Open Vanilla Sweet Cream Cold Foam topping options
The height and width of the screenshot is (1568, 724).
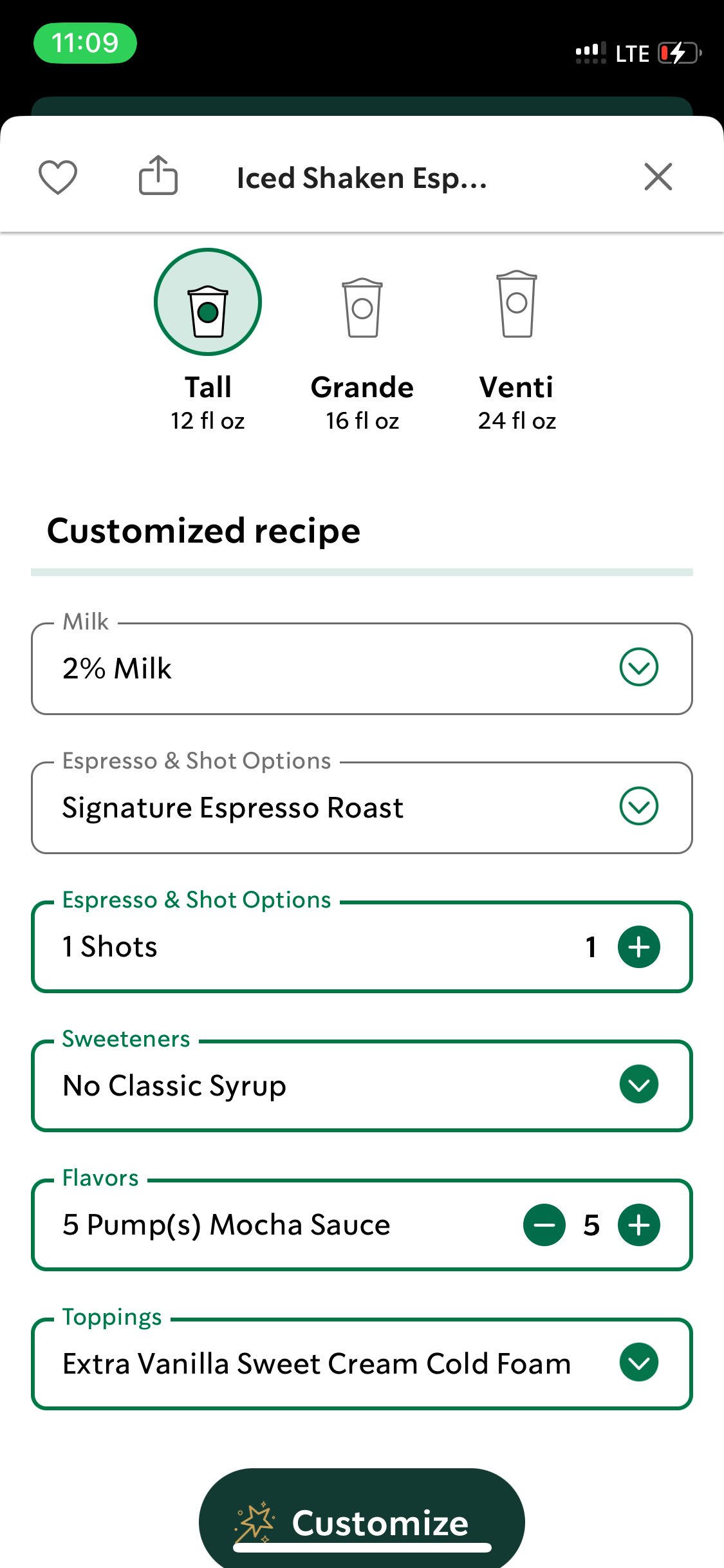pos(362,1363)
